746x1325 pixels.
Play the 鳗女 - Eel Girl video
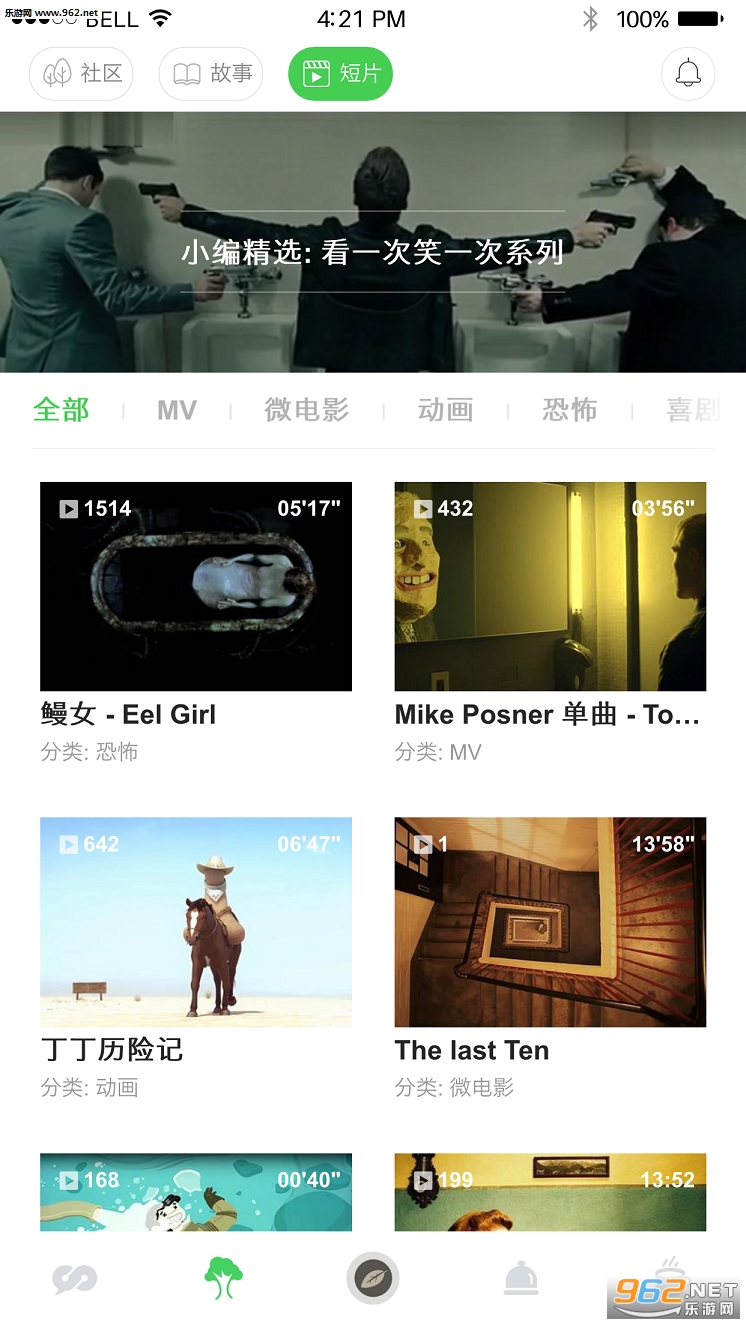coord(196,587)
